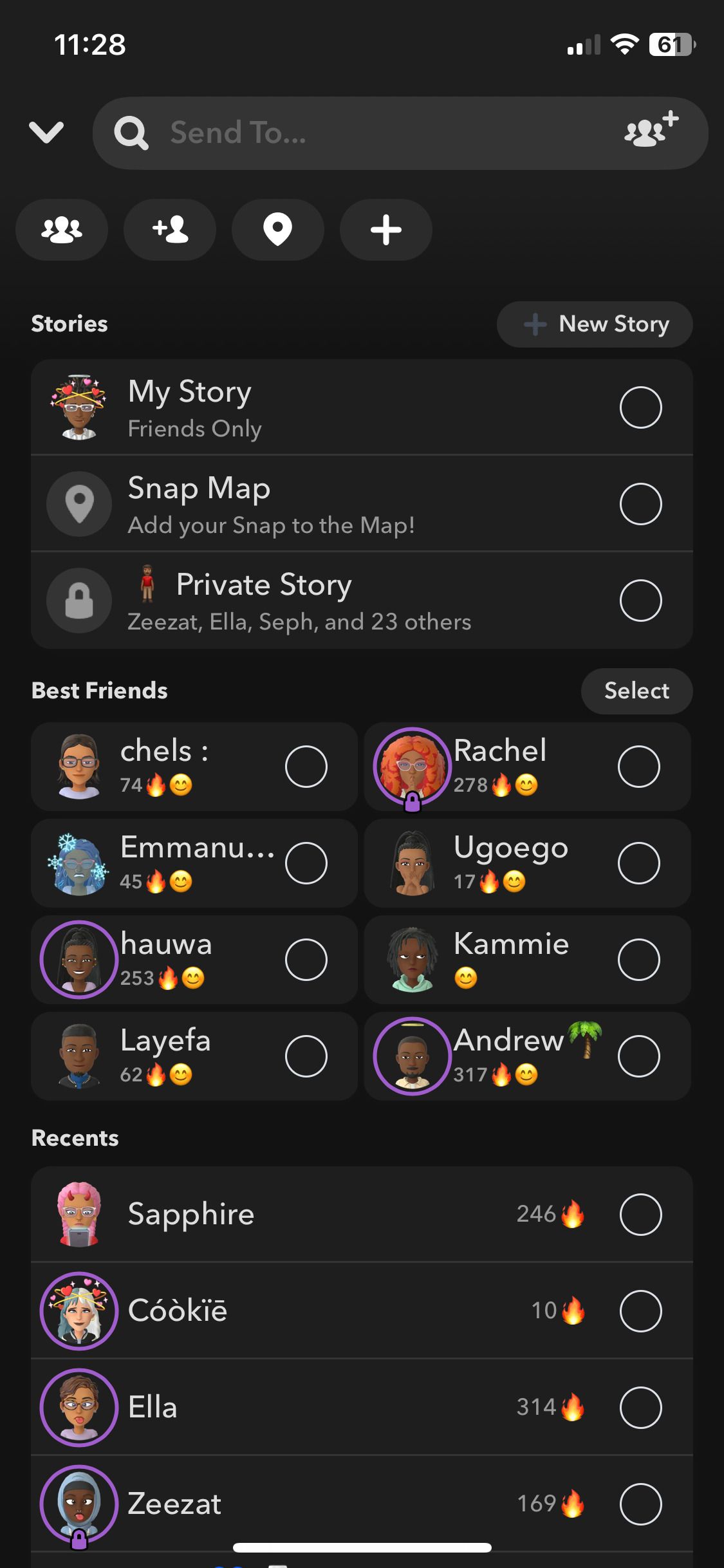Select Sapphire in Recents
The image size is (724, 1568).
tap(640, 1214)
